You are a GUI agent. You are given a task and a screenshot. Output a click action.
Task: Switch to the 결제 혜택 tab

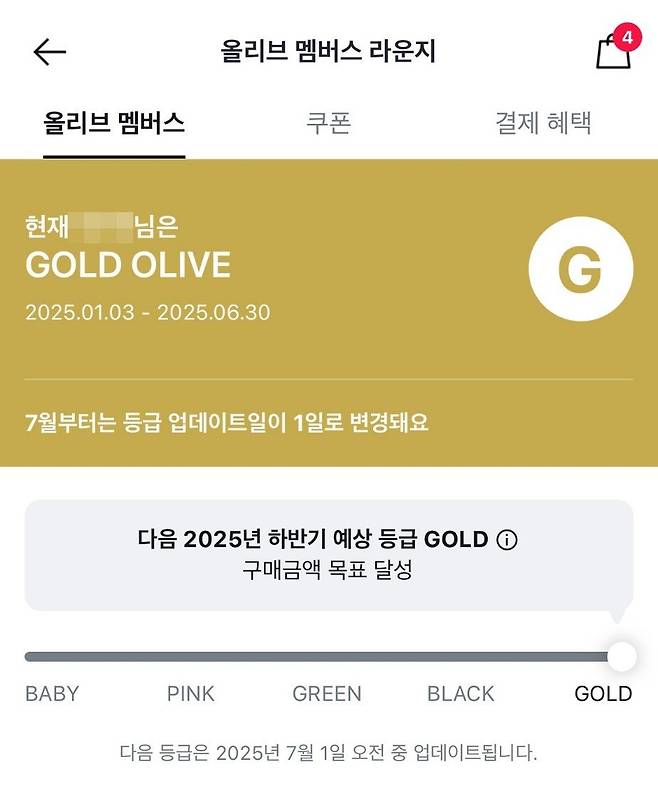point(543,123)
